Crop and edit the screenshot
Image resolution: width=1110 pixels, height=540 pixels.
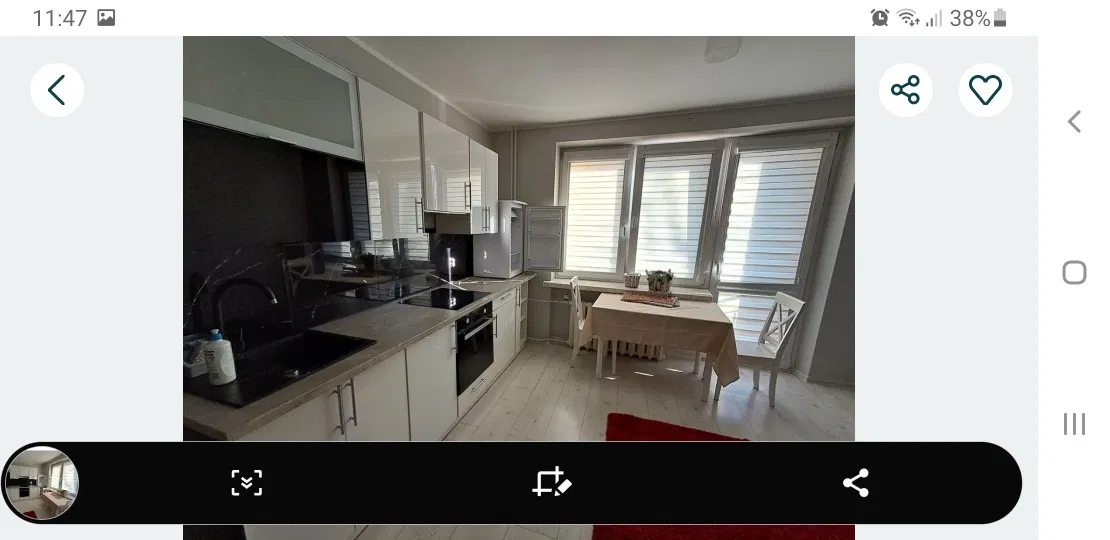coord(551,483)
